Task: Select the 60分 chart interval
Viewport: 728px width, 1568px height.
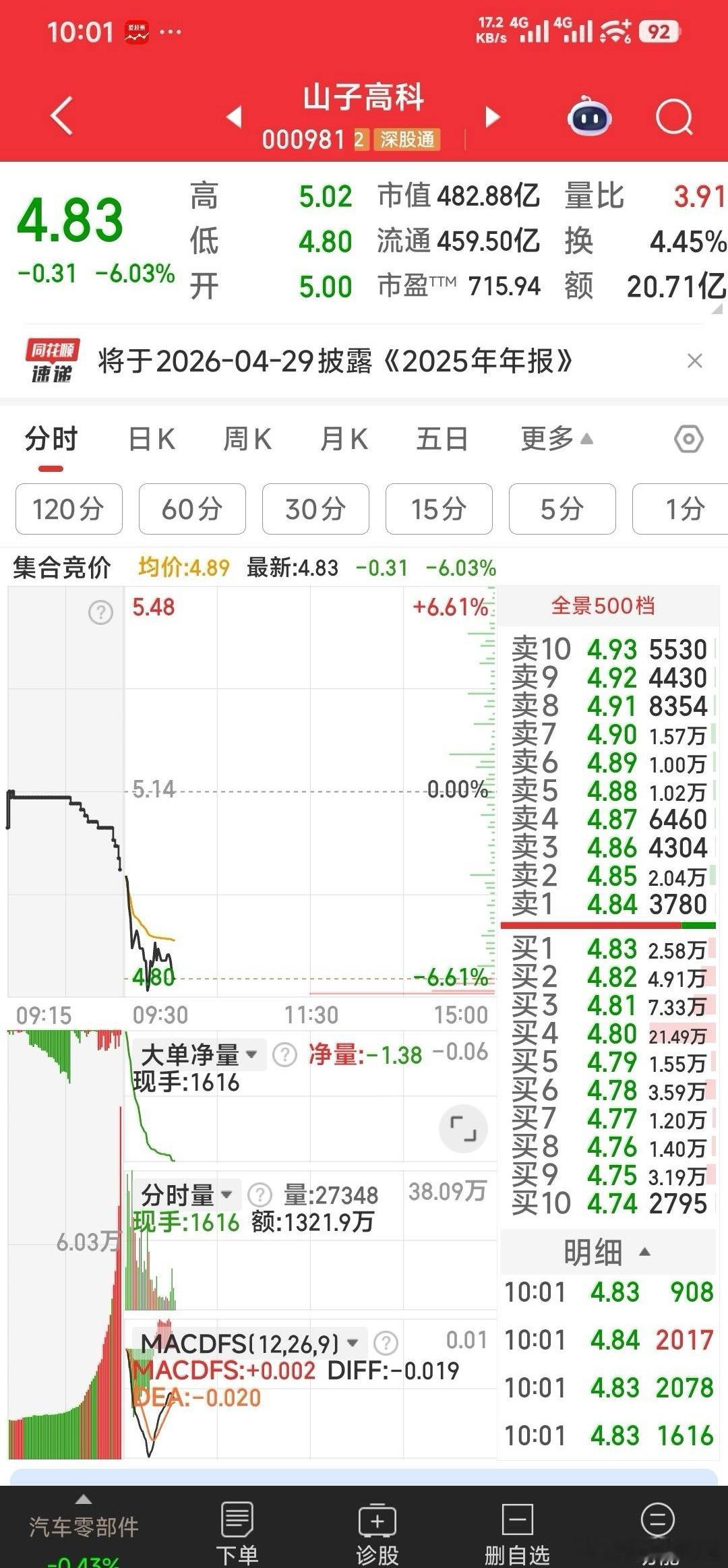Action: pyautogui.click(x=192, y=510)
